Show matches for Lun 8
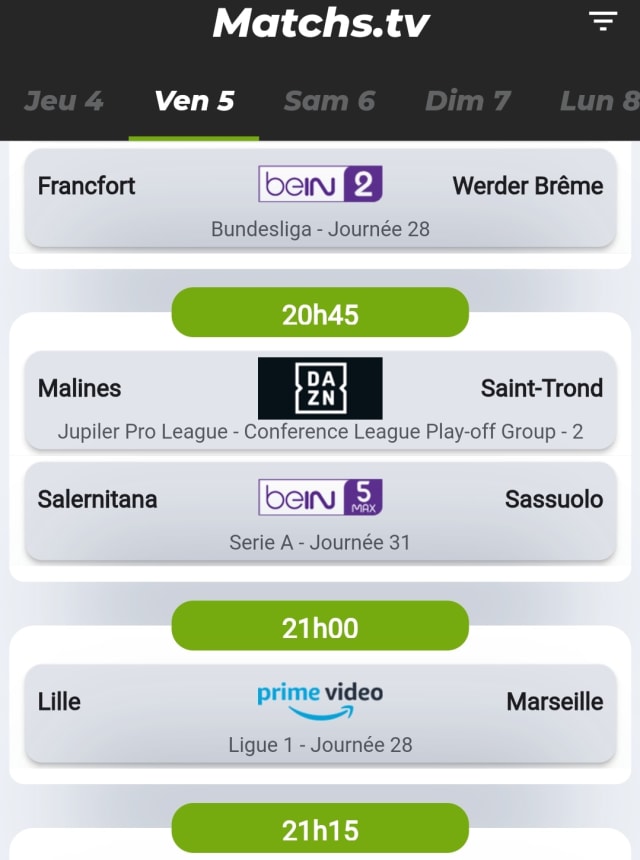Viewport: 640px width, 860px height. [x=600, y=101]
